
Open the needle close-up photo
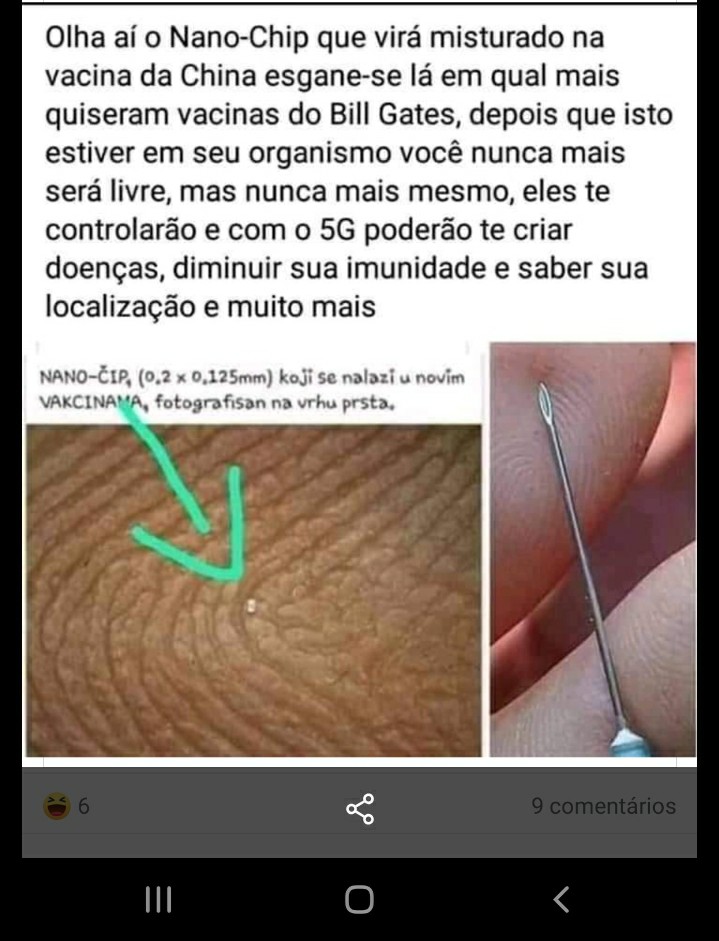593,550
